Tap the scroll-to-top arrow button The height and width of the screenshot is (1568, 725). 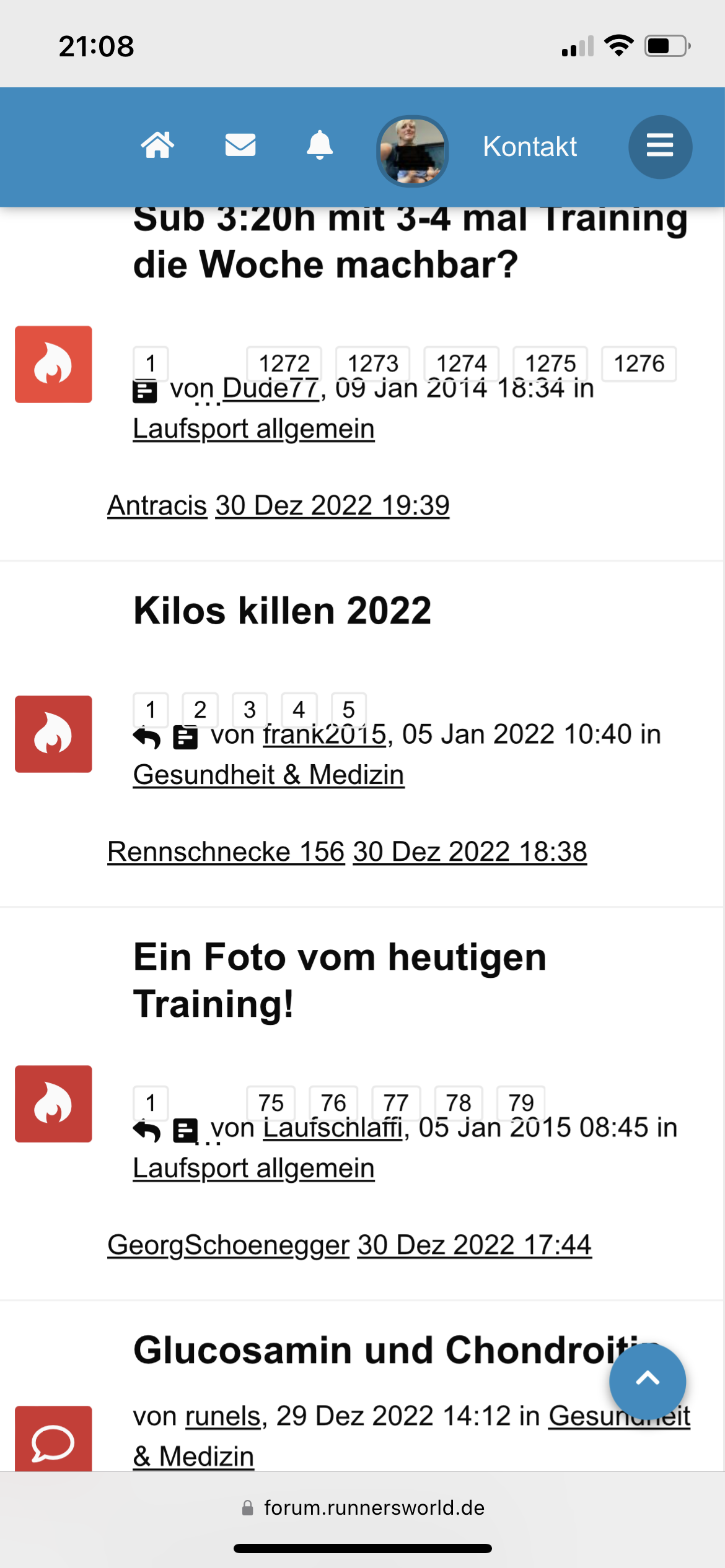(x=648, y=1381)
